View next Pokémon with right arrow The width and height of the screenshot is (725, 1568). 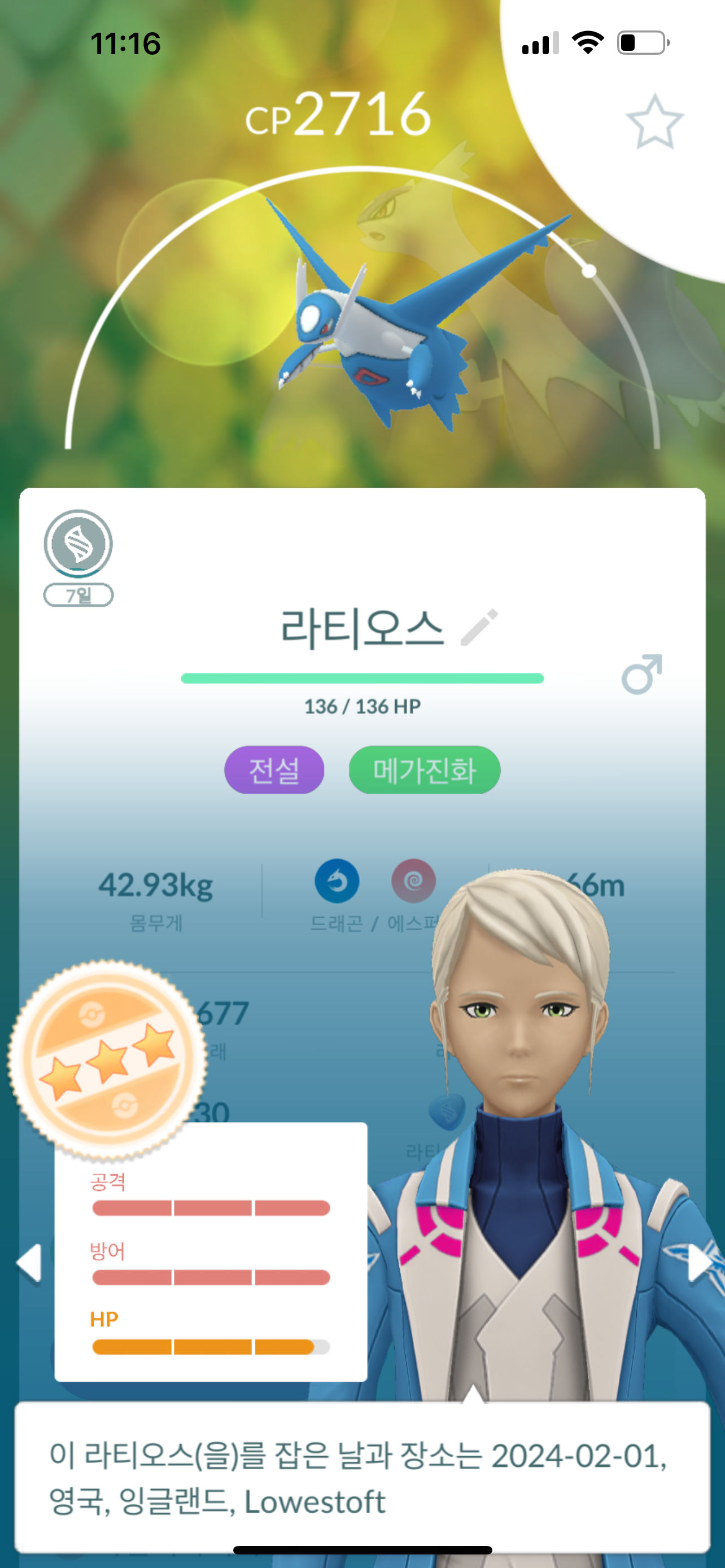[700, 1263]
